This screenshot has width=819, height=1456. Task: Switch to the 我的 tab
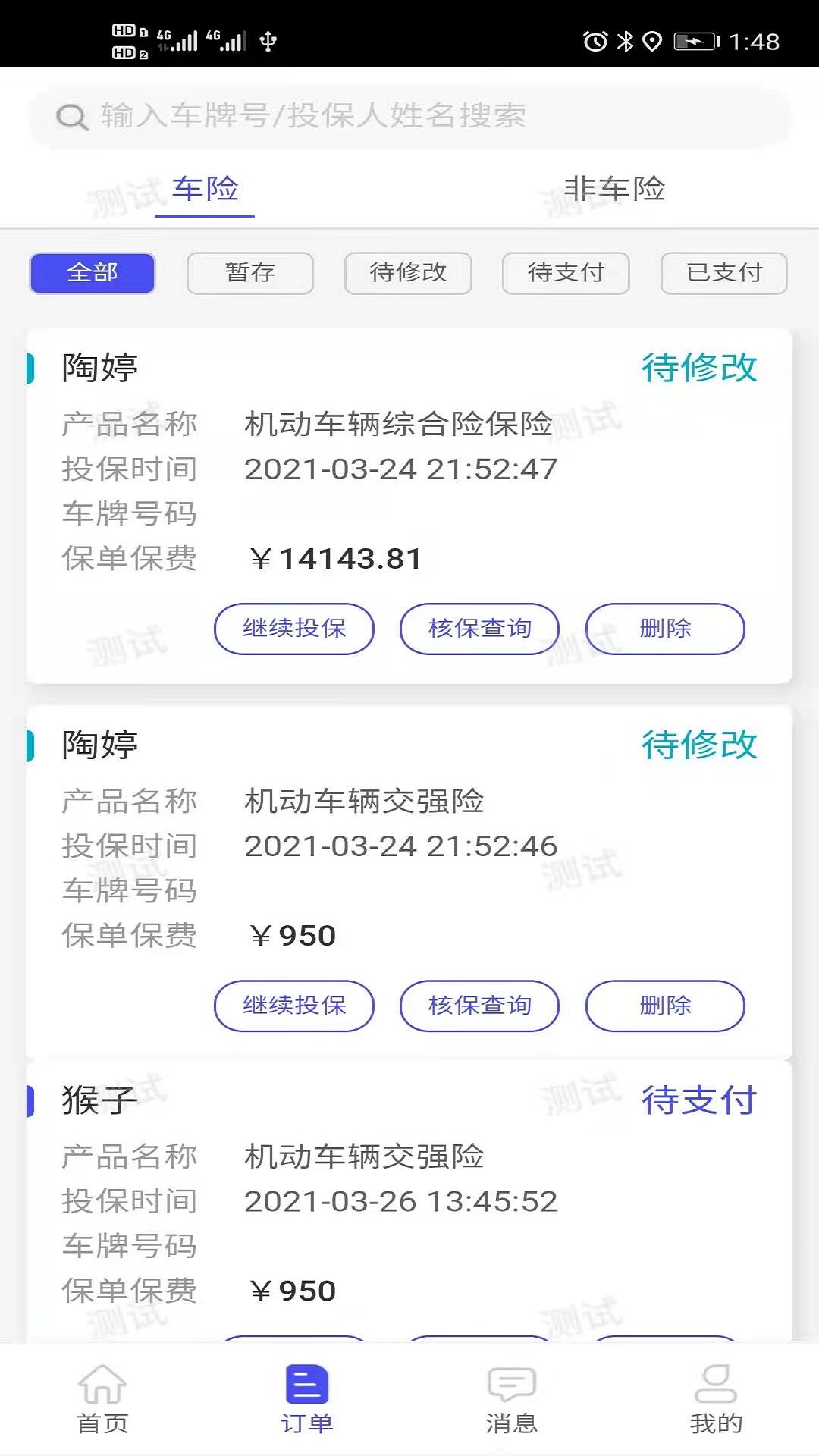(716, 1400)
